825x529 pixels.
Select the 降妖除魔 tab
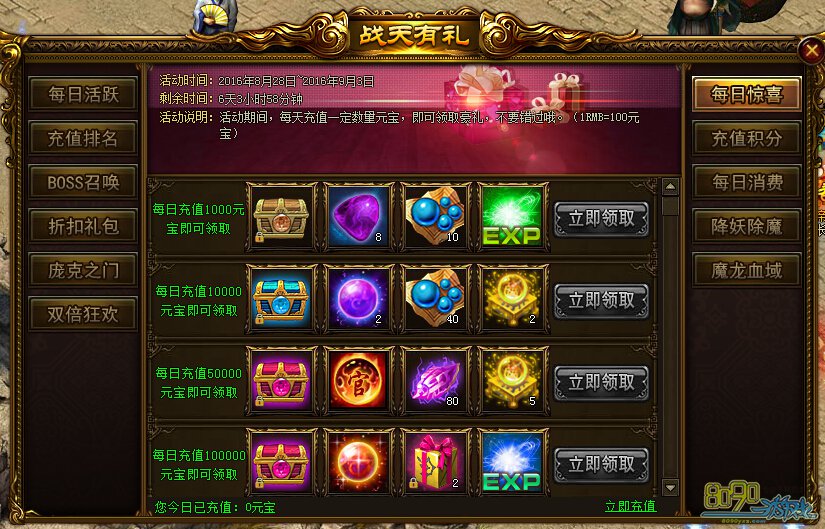[x=746, y=226]
